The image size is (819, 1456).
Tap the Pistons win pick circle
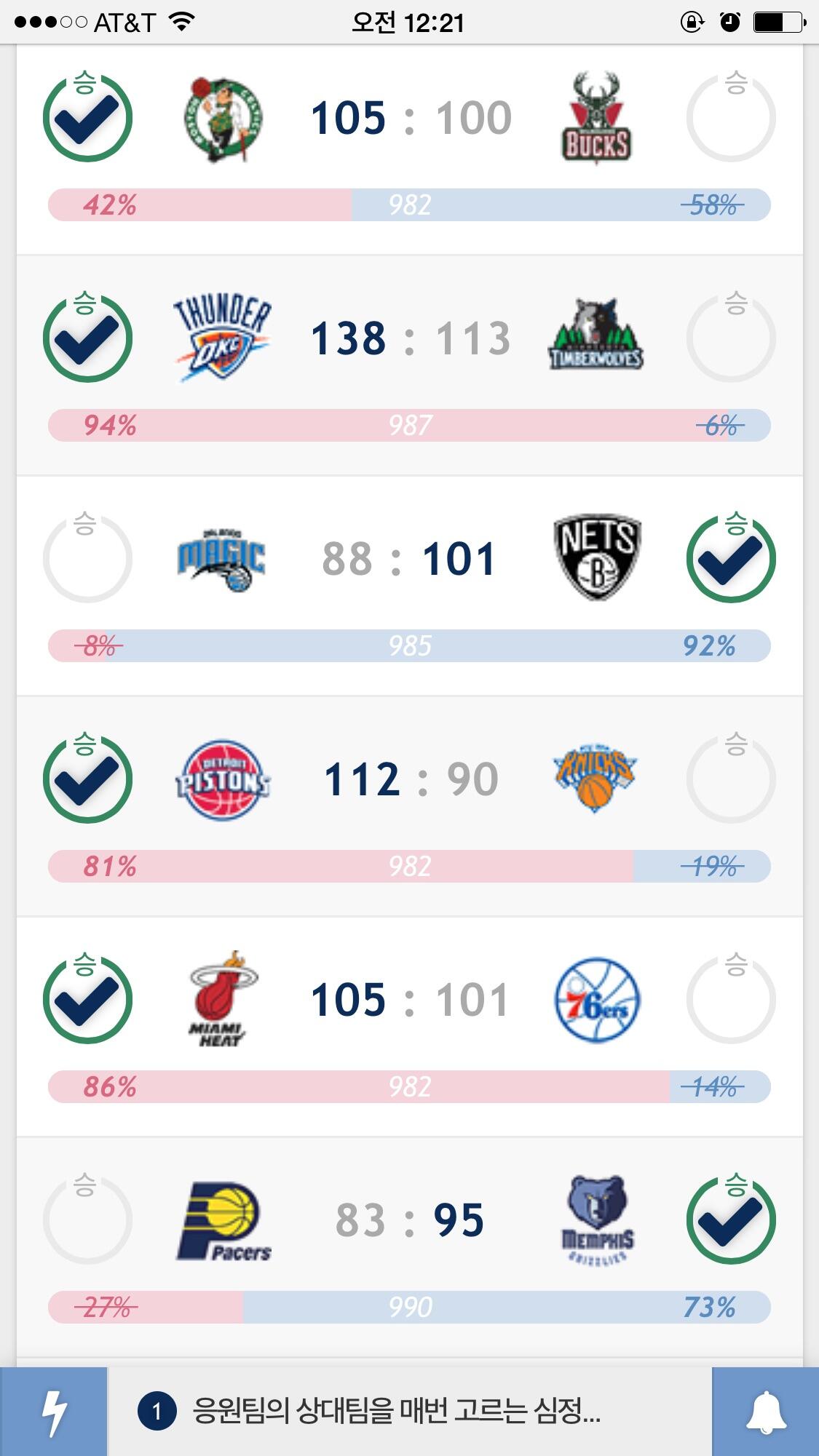pyautogui.click(x=87, y=779)
